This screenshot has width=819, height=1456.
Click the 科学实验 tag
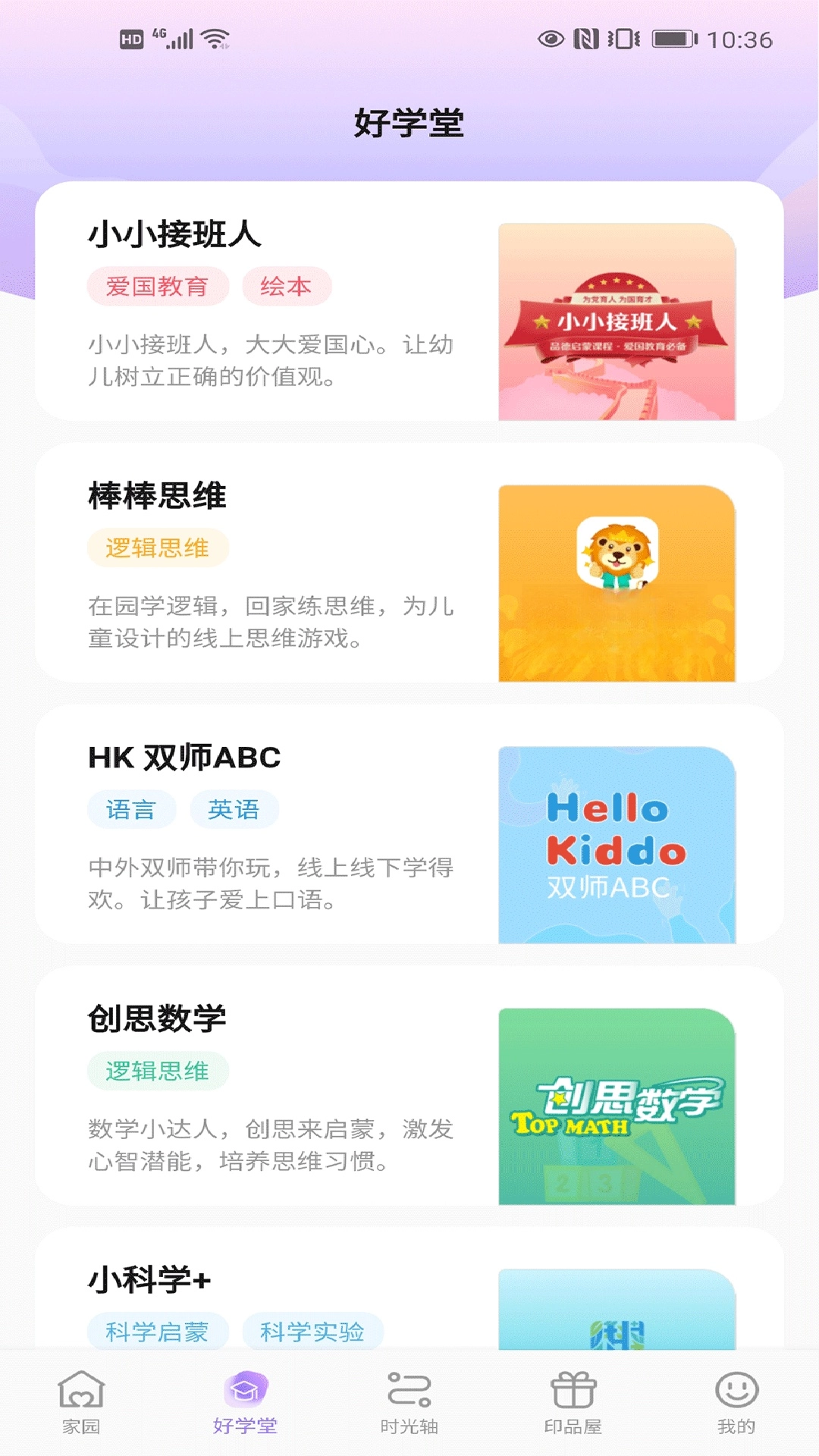(313, 1332)
